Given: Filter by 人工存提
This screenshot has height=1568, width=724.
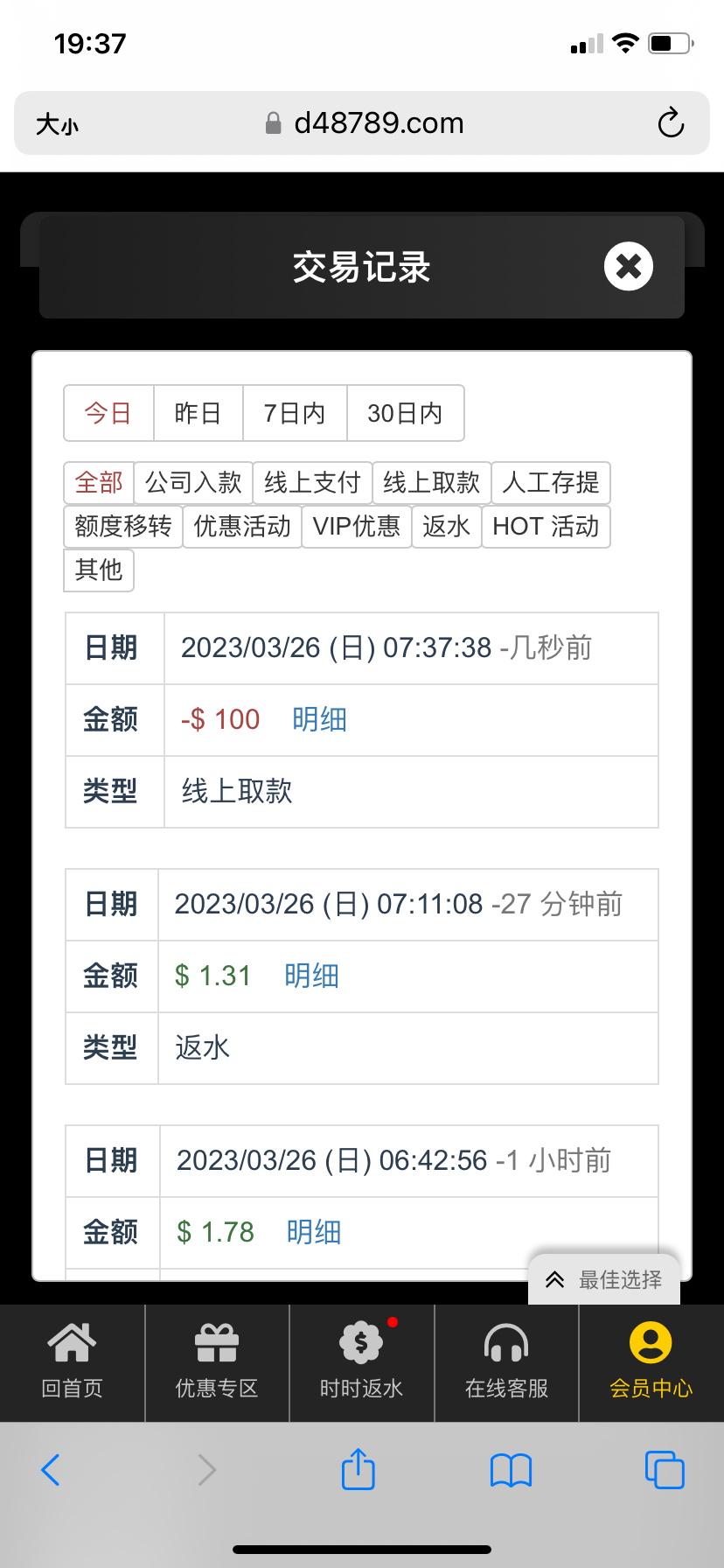Looking at the screenshot, I should [x=550, y=483].
